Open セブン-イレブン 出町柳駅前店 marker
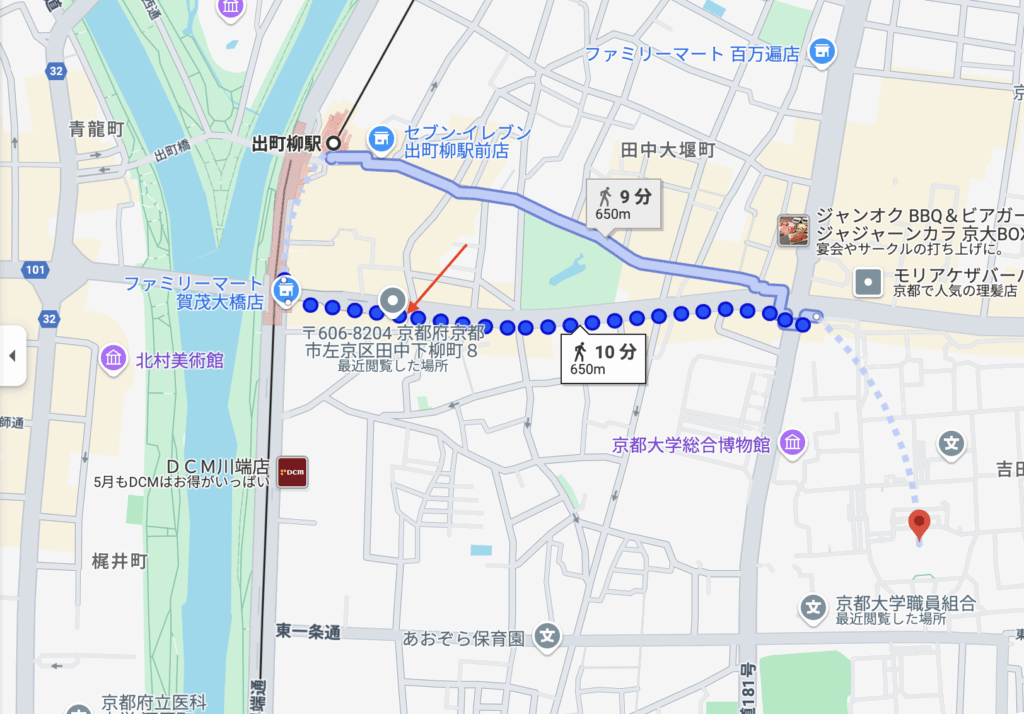Image resolution: width=1024 pixels, height=714 pixels. click(381, 141)
